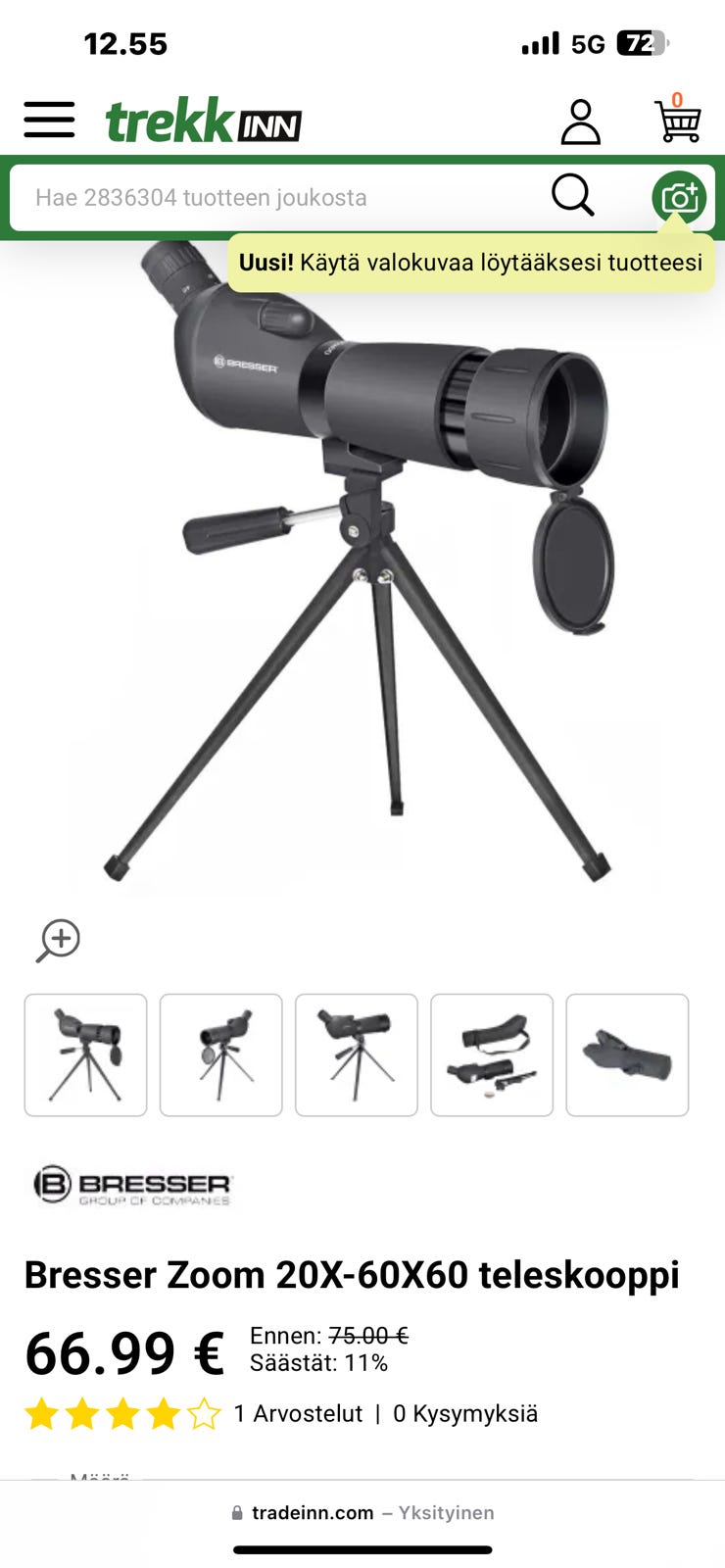
Task: Go to the Trekkinn home page logo
Action: [x=203, y=122]
